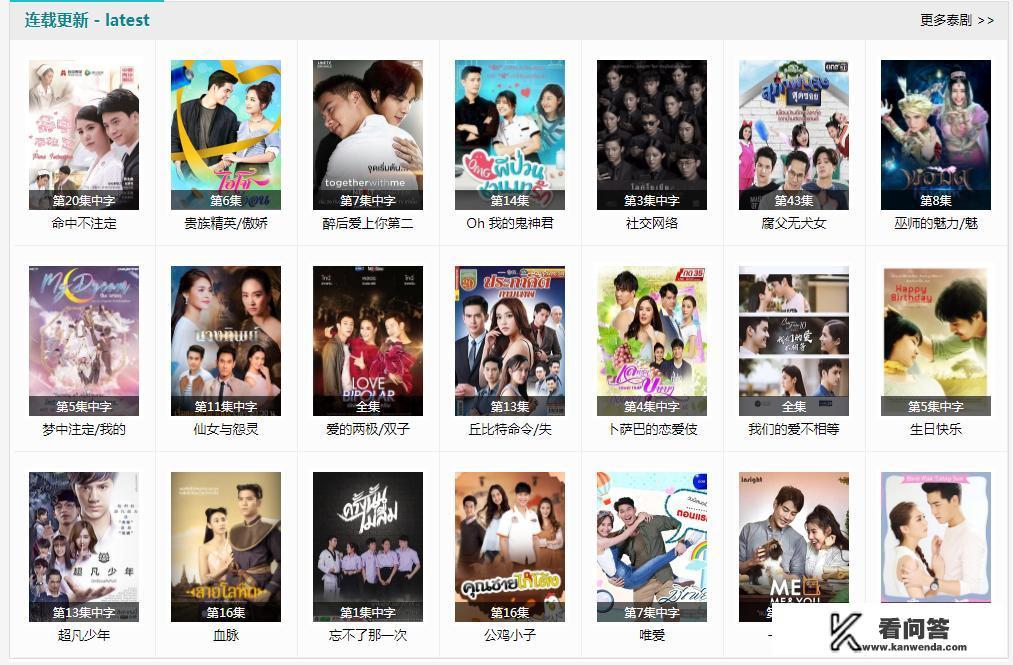Open the drama 卜萨巴的恋爱伎
The image size is (1013, 665).
(x=652, y=340)
